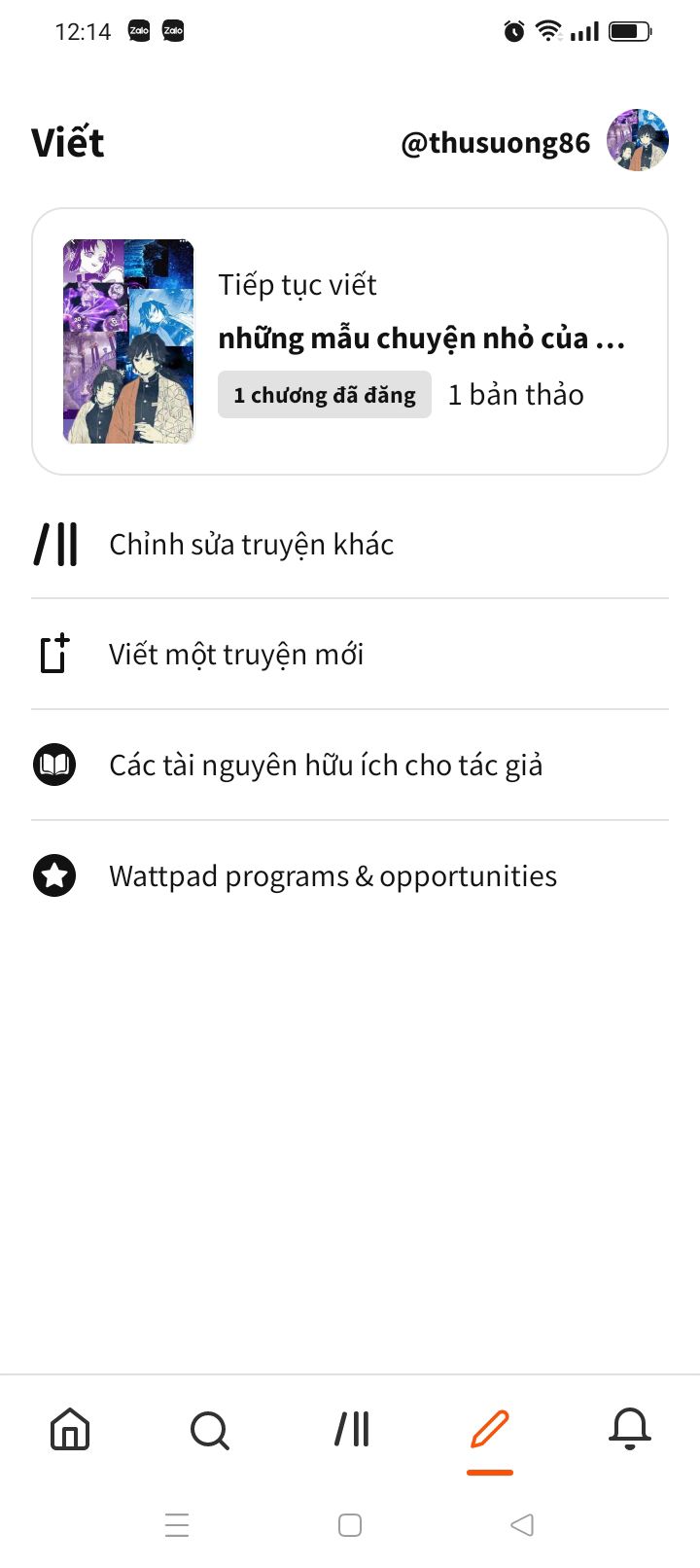Select "Viết một truyện mới"
Screen dimensions: 700x1568
[350, 654]
